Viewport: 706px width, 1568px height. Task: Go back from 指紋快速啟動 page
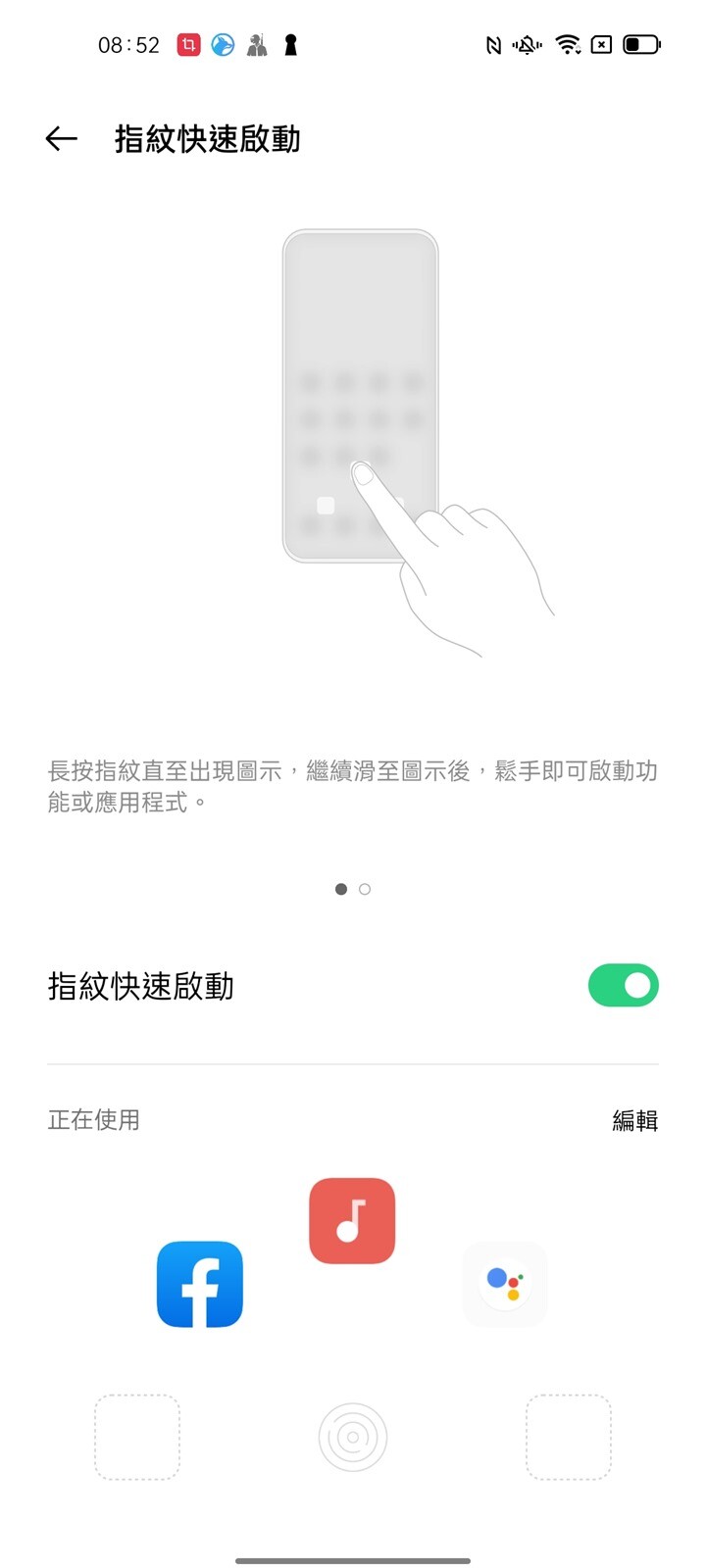click(x=61, y=139)
